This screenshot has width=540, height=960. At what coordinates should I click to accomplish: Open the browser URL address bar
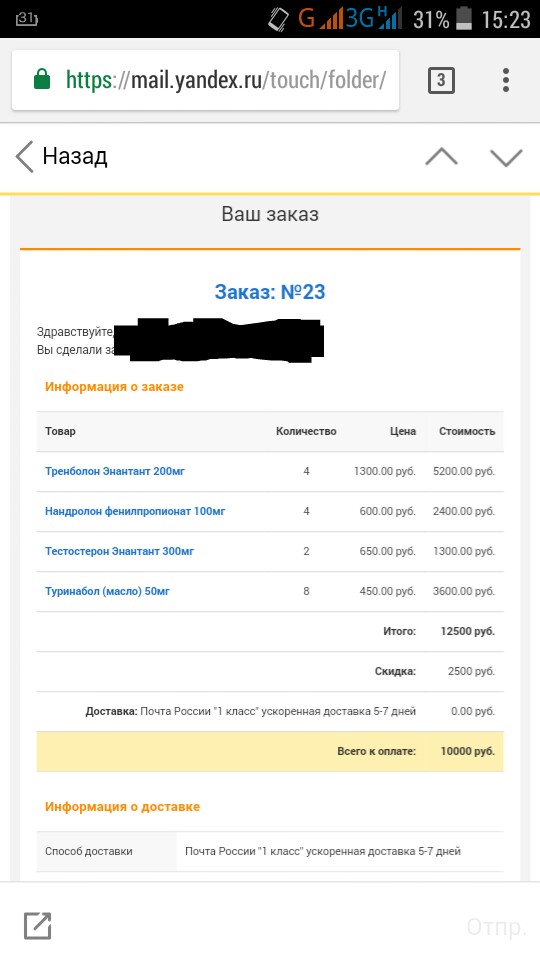coord(205,80)
